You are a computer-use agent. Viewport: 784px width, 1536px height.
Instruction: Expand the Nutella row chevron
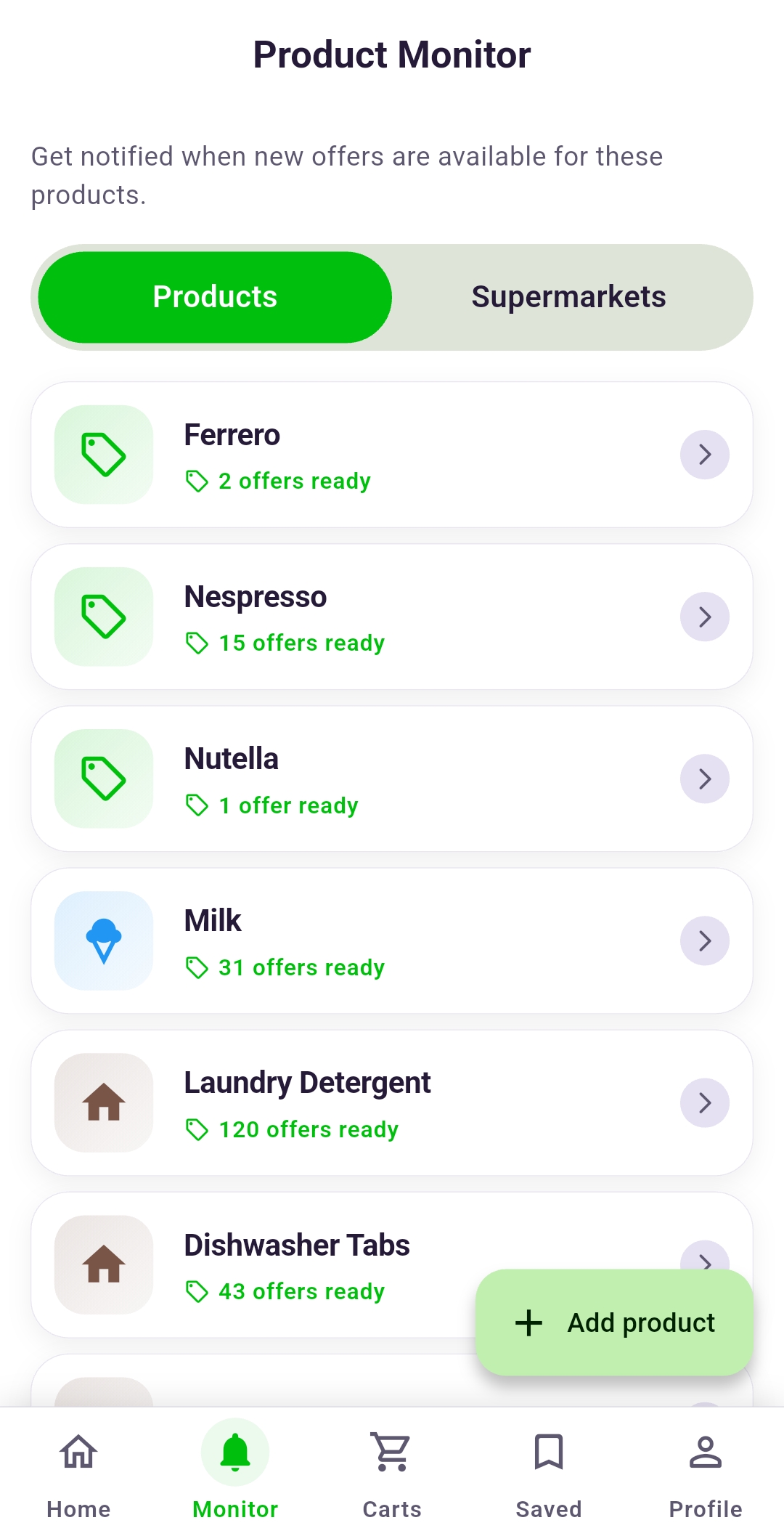click(x=704, y=778)
